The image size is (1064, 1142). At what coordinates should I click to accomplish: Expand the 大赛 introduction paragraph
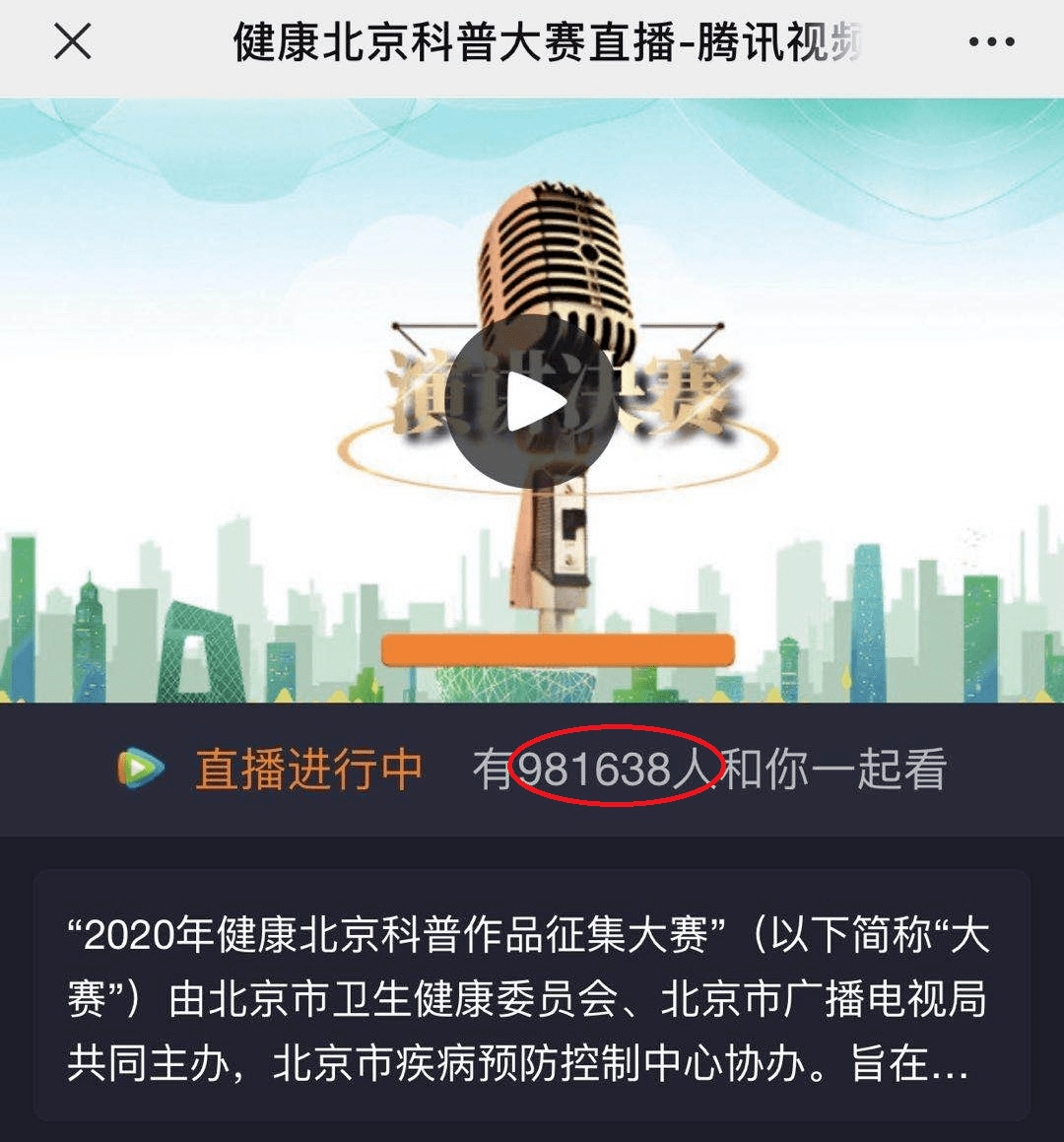coord(532,1005)
